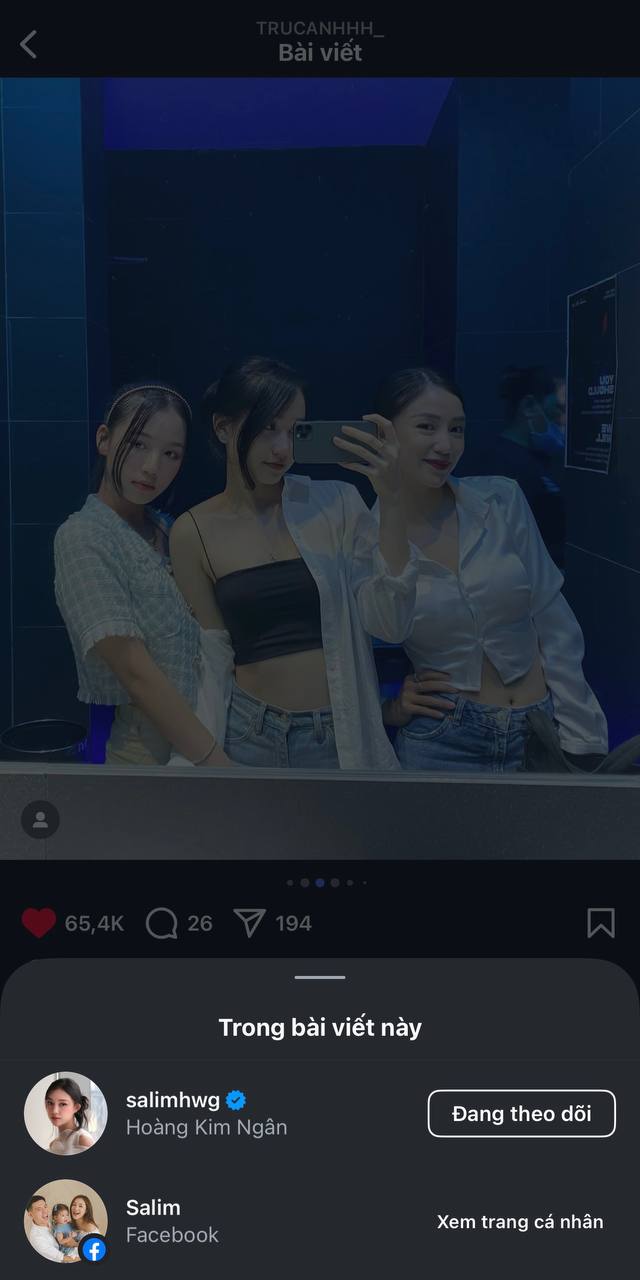Tap the sheet handle above Trong bài viết này
The image size is (640, 1280).
click(320, 977)
